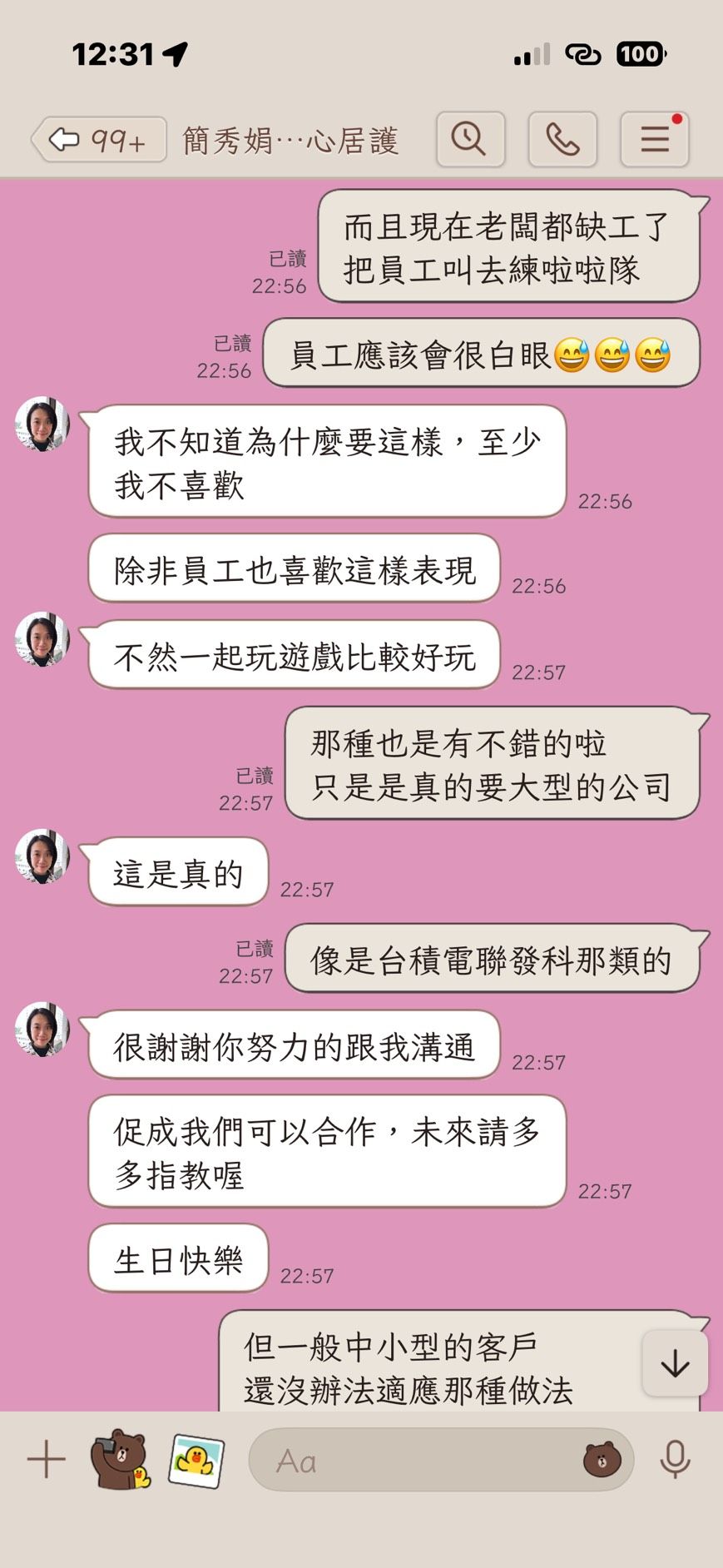Open the plus attachment menu
Image resolution: width=723 pixels, height=1568 pixels.
tap(47, 1460)
